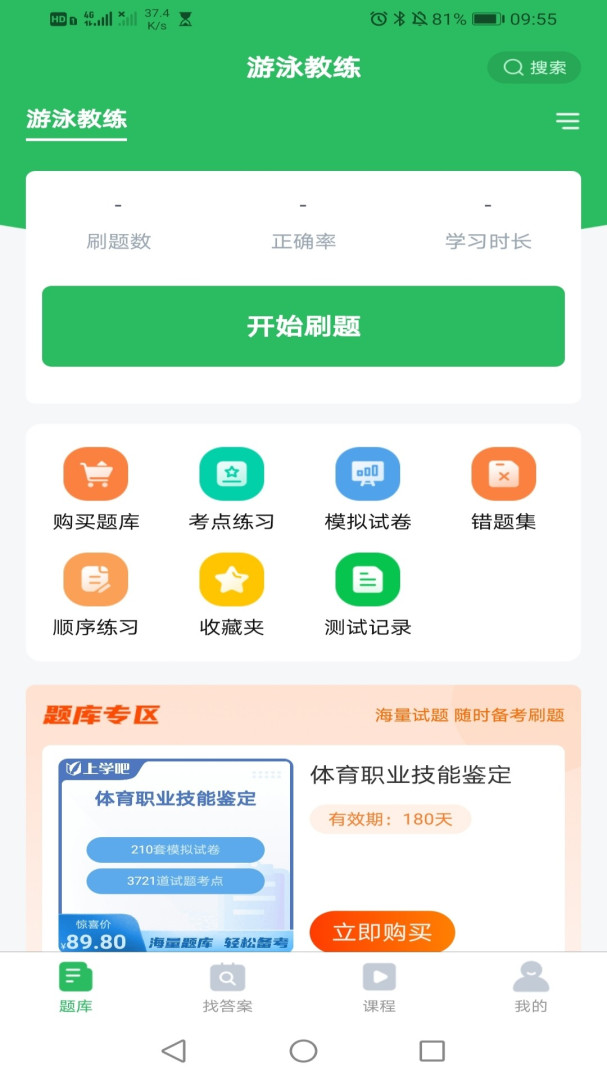Viewport: 607px width, 1080px height.
Task: Open 购买题库
Action: pyautogui.click(x=96, y=488)
